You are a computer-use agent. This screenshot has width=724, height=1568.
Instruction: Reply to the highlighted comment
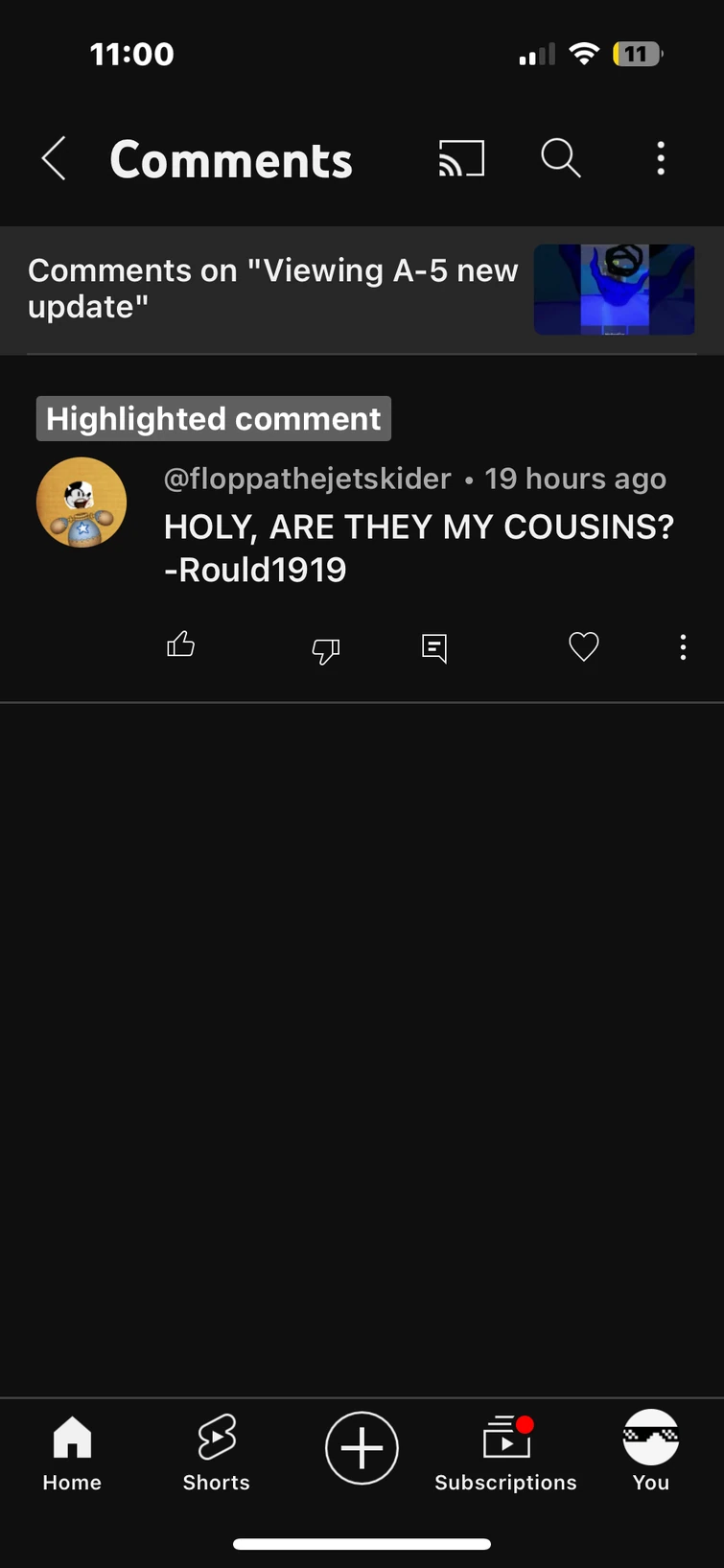coord(433,647)
